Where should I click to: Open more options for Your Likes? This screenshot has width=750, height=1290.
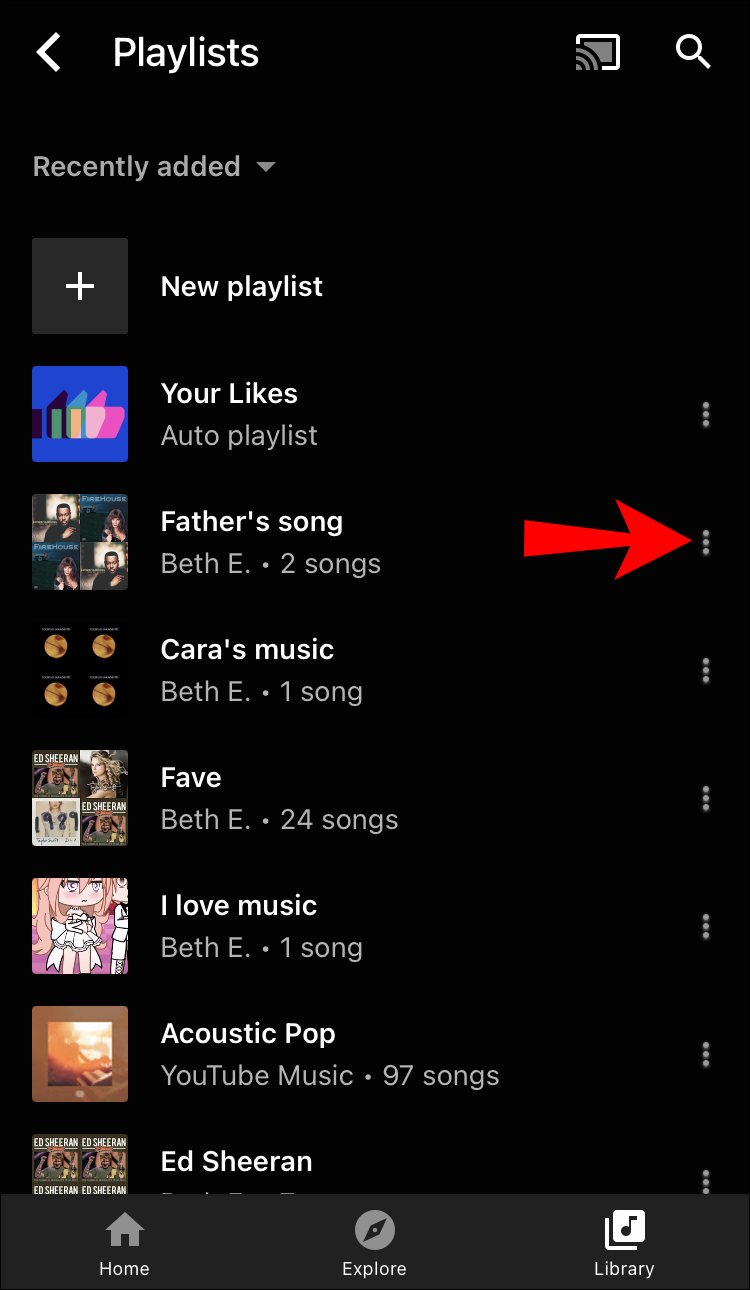(706, 414)
